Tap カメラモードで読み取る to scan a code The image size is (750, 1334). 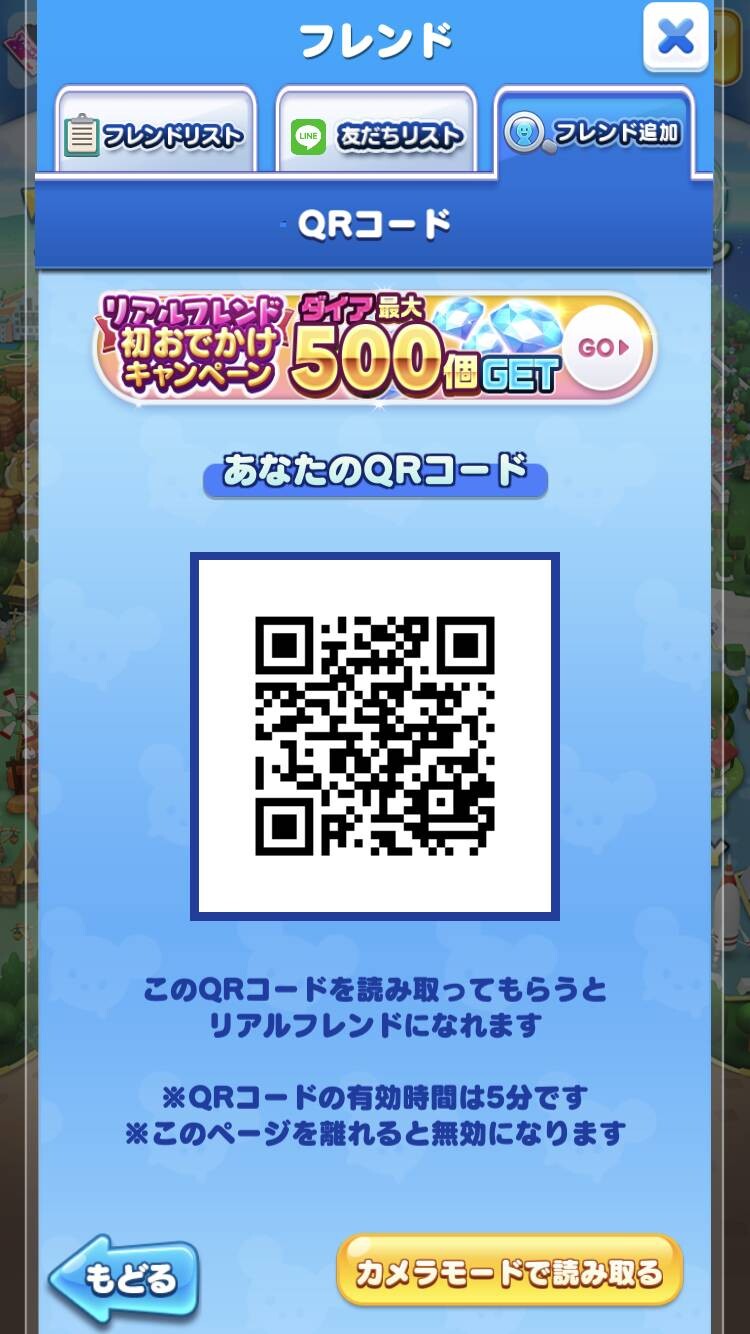pos(509,1272)
